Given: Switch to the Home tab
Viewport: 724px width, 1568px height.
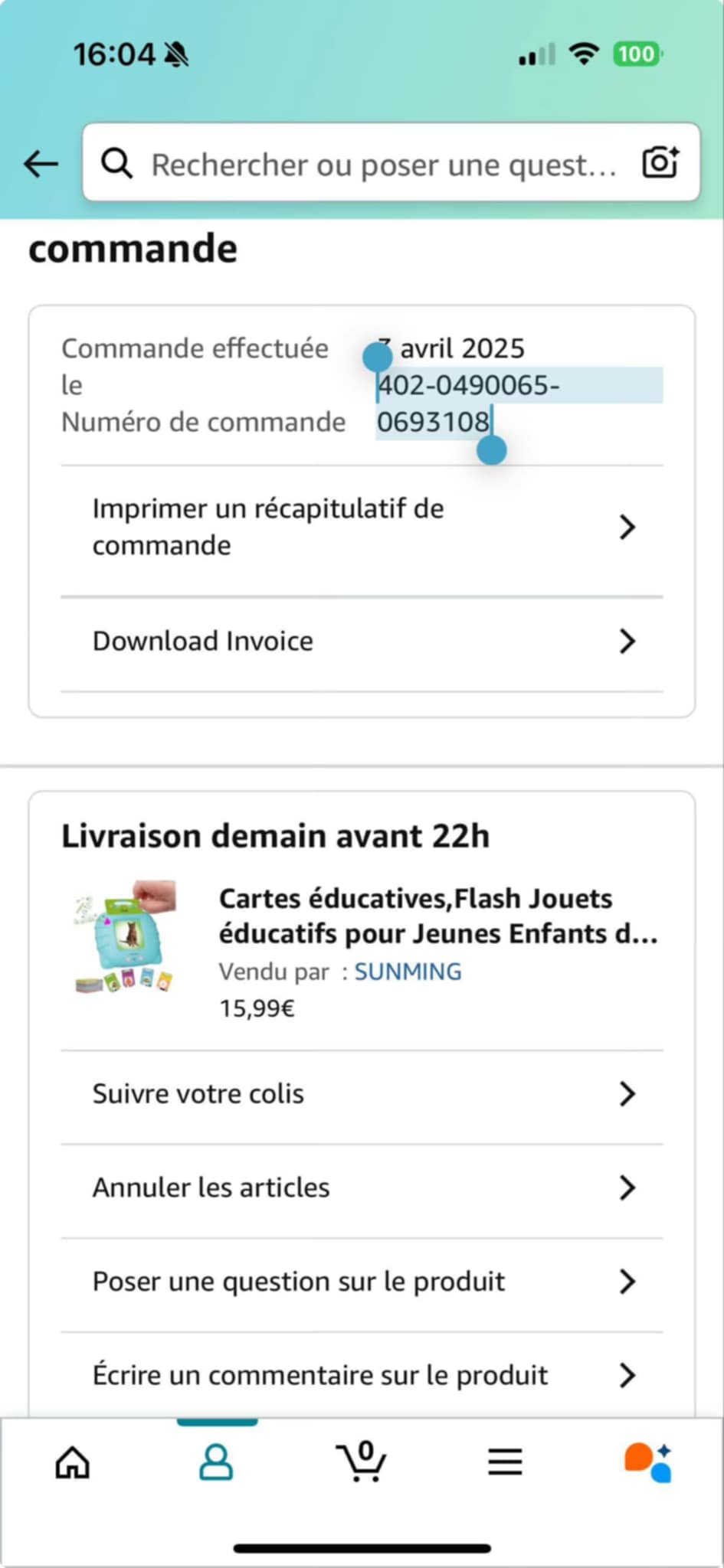Looking at the screenshot, I should point(73,1462).
